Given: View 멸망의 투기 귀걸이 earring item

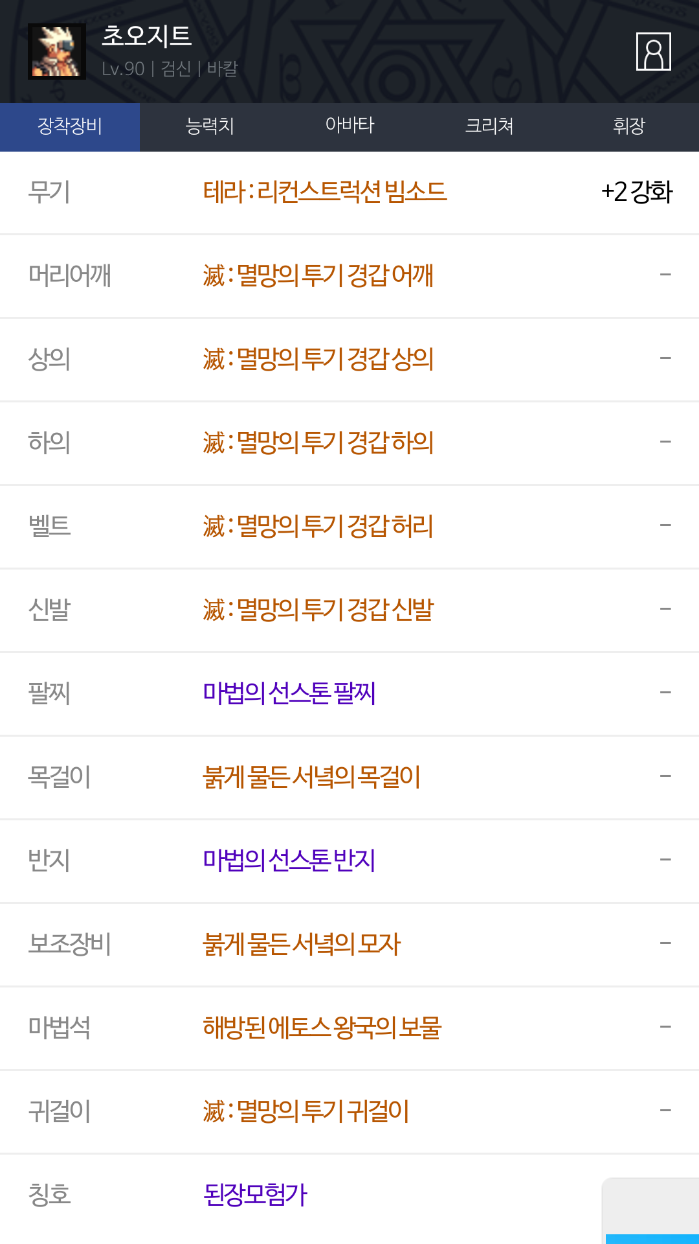Looking at the screenshot, I should point(306,1111).
